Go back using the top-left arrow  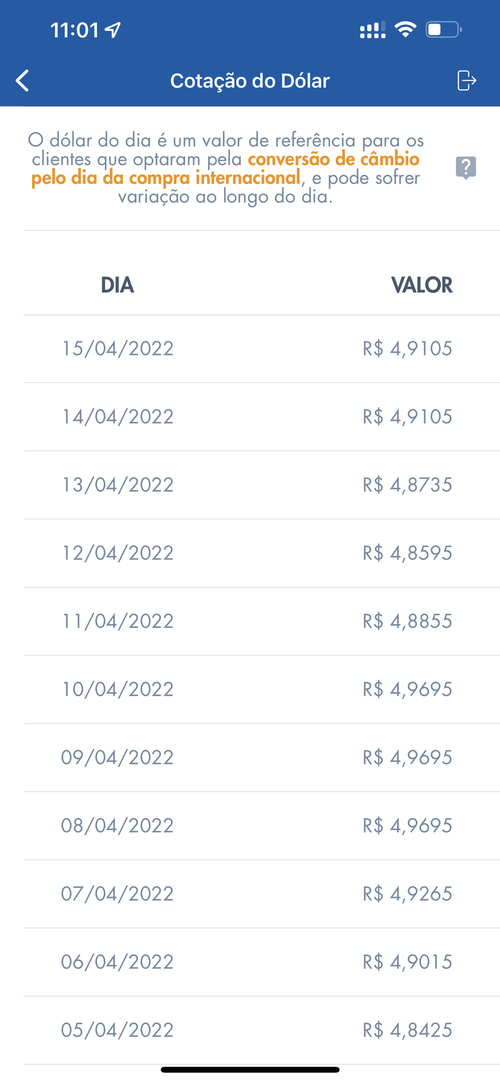point(23,81)
